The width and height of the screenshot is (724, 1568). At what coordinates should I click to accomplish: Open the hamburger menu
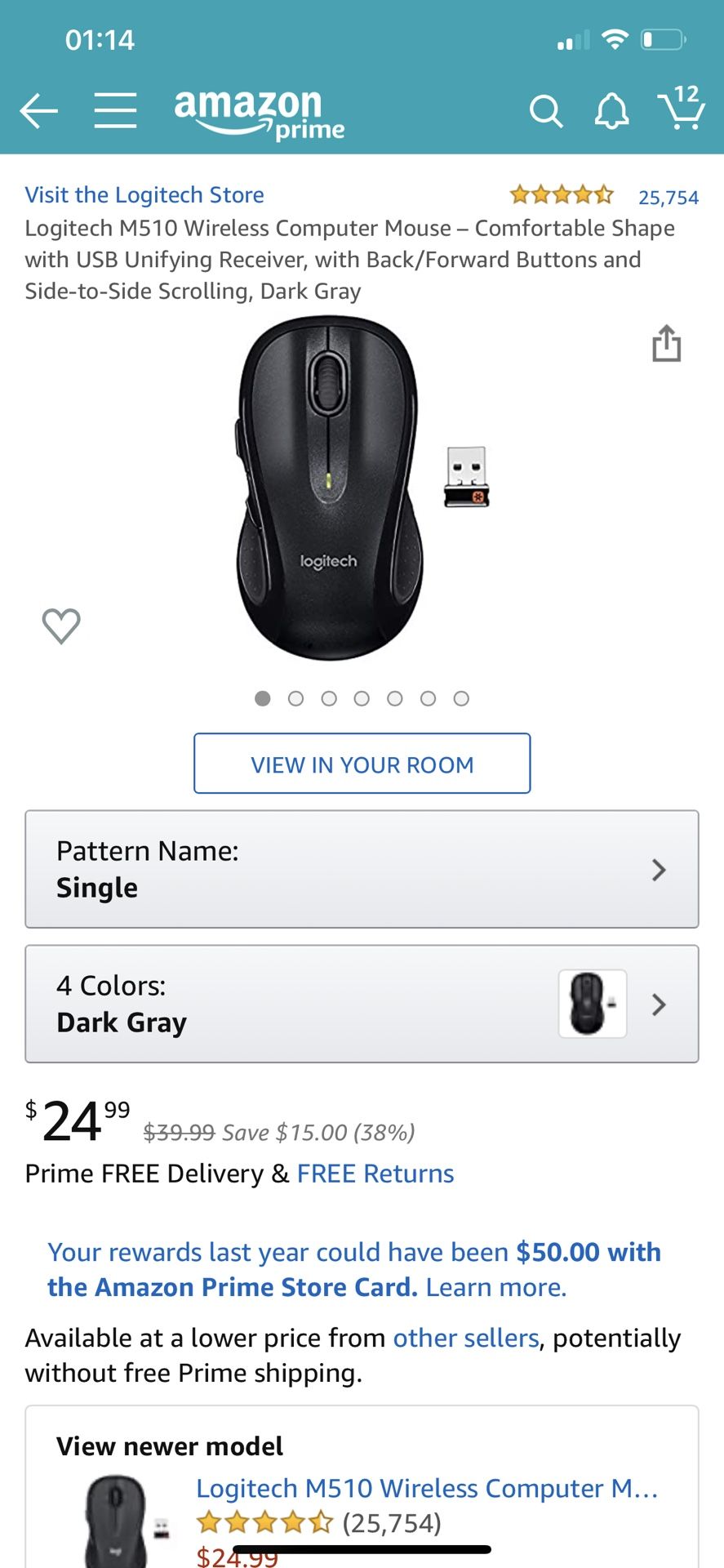[x=115, y=110]
